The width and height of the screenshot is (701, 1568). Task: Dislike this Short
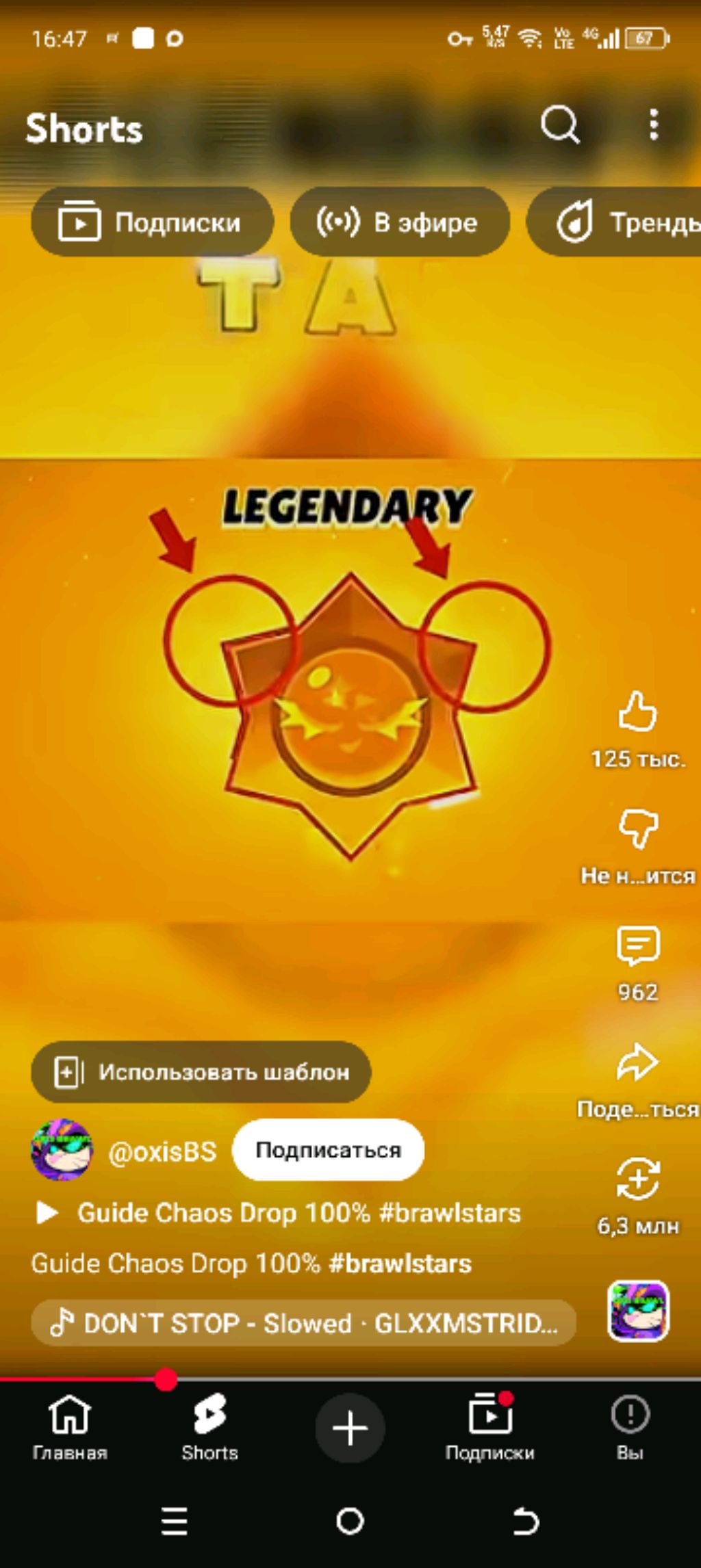pyautogui.click(x=637, y=828)
